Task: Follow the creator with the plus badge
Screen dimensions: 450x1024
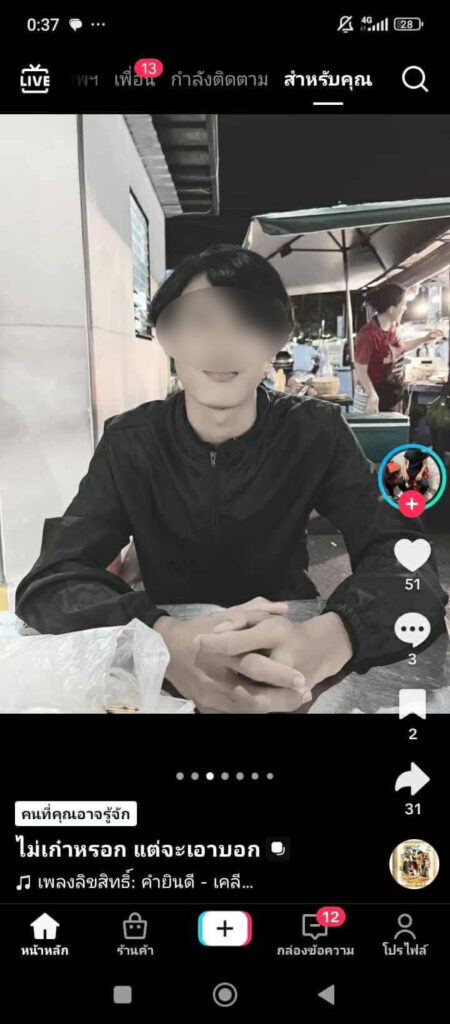Action: click(x=411, y=505)
